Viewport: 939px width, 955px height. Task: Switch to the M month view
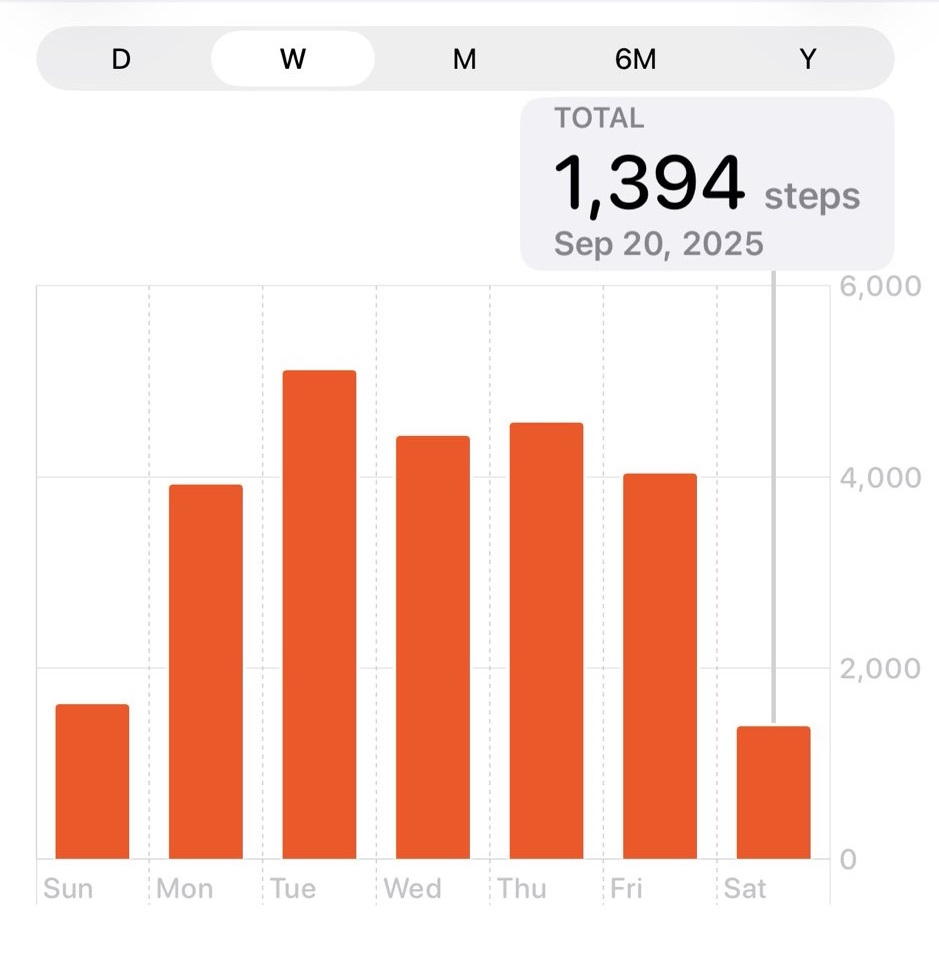pyautogui.click(x=464, y=59)
